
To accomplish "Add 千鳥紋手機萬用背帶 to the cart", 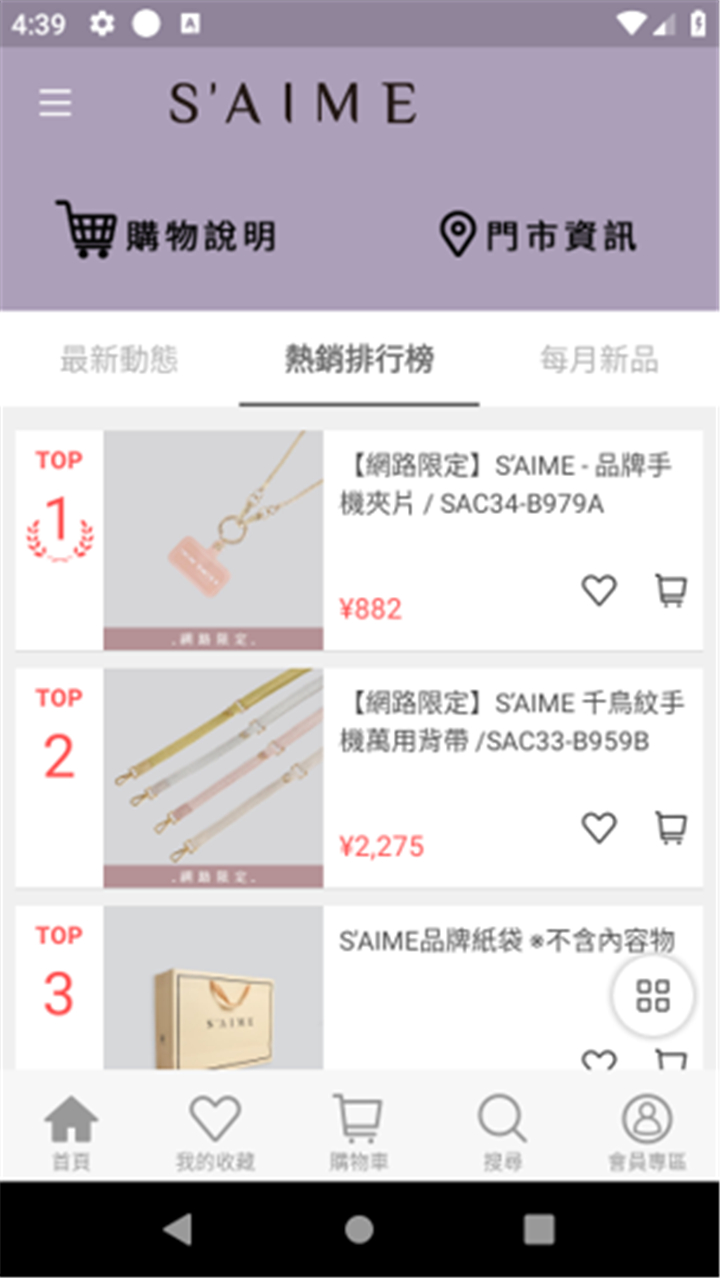I will 671,828.
